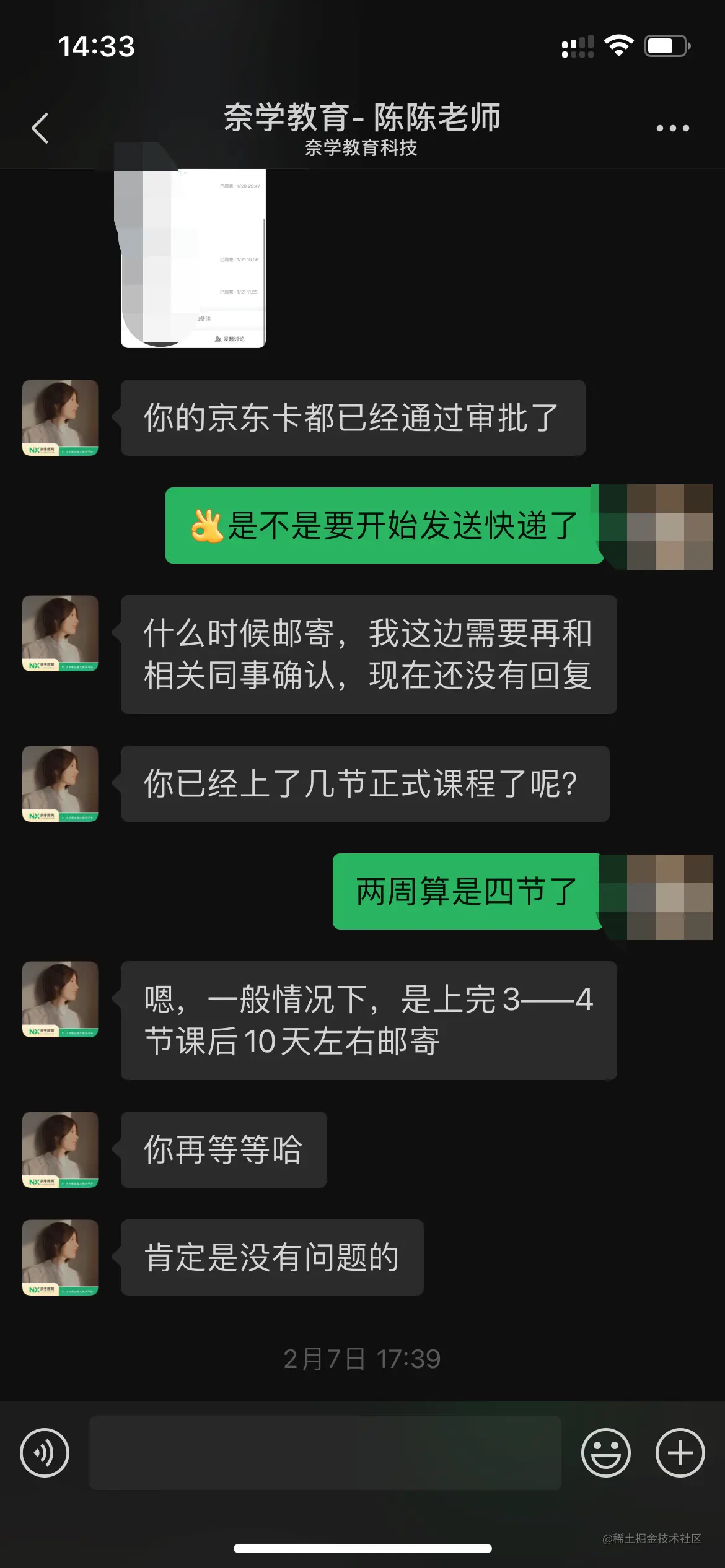Image resolution: width=725 pixels, height=1568 pixels.
Task: Open the three-dot chat options menu
Action: [672, 128]
